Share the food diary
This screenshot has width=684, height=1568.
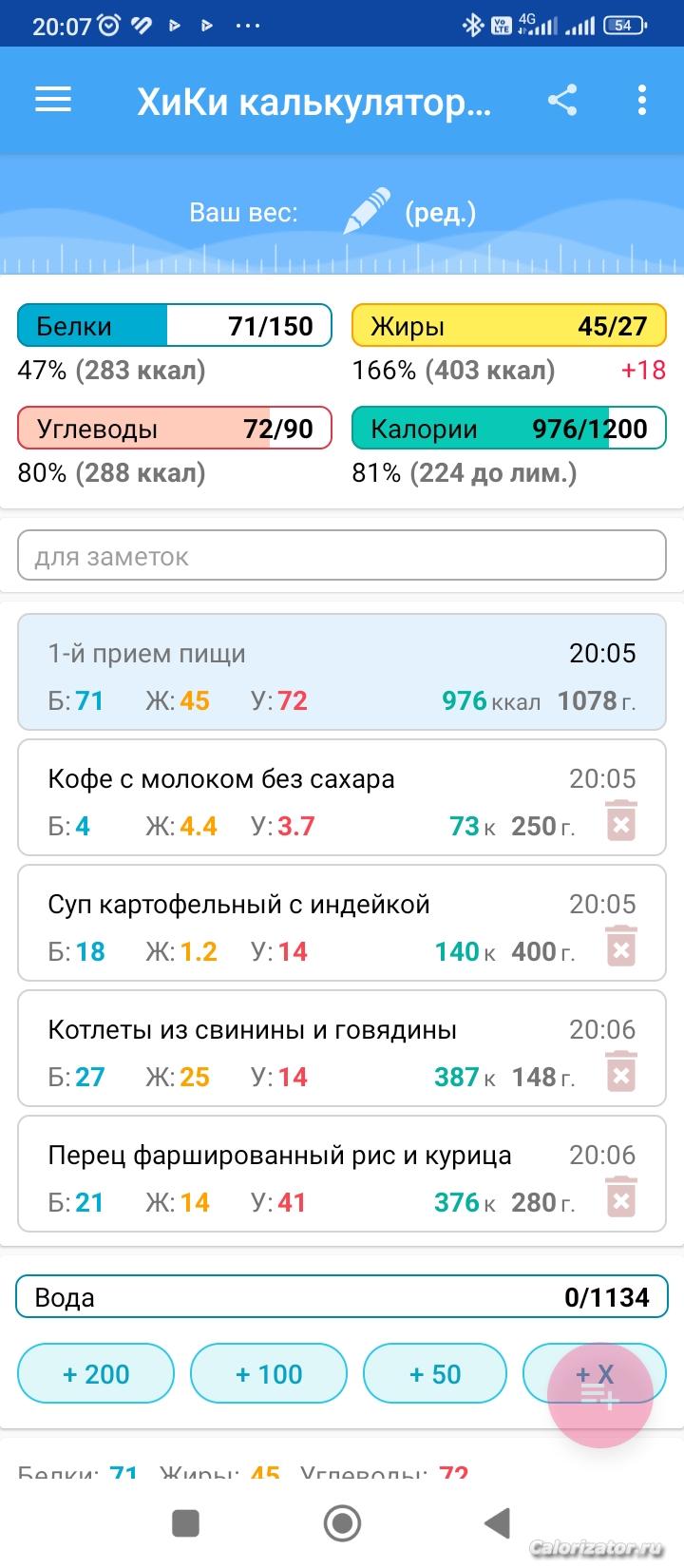pyautogui.click(x=562, y=100)
